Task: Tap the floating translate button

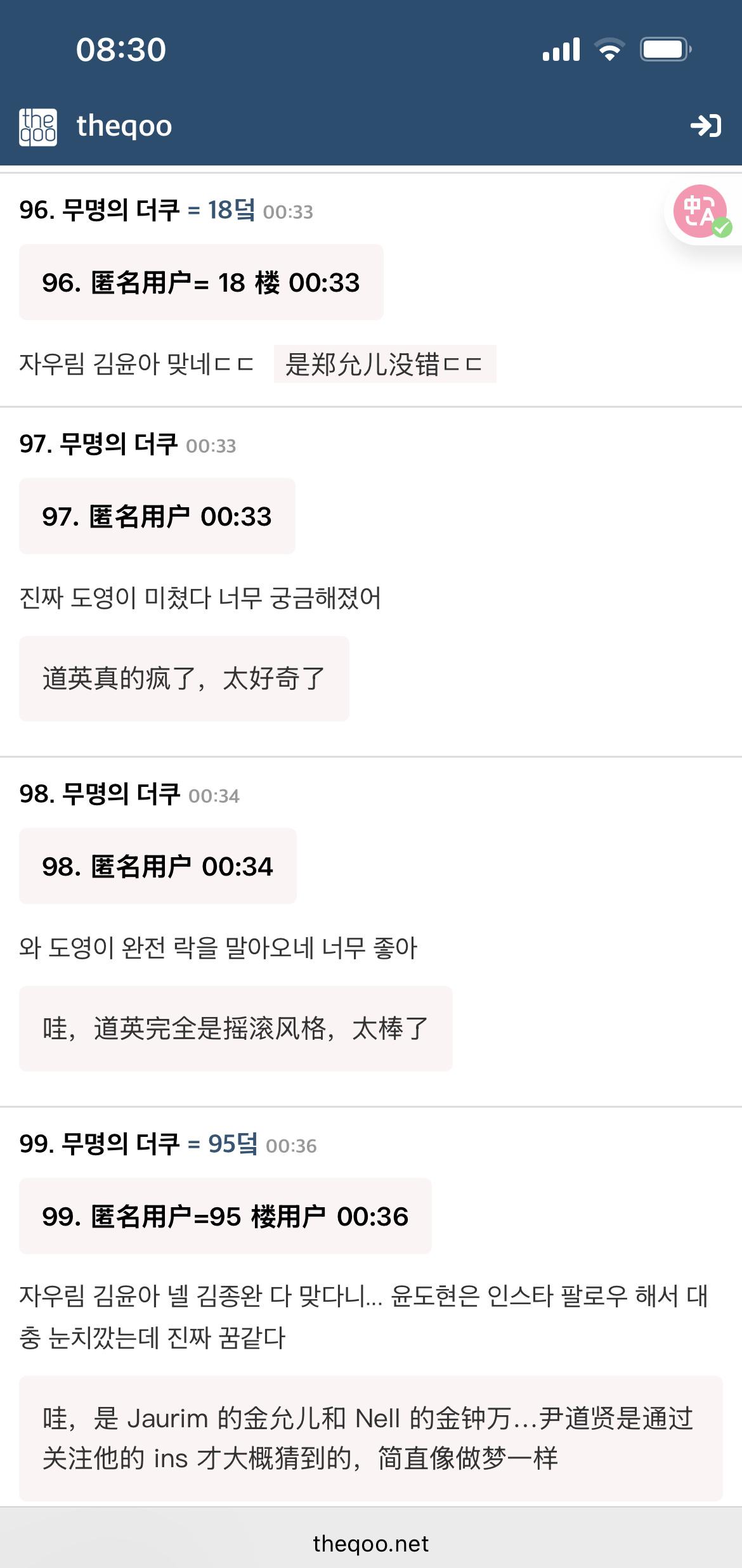Action: pos(701,211)
